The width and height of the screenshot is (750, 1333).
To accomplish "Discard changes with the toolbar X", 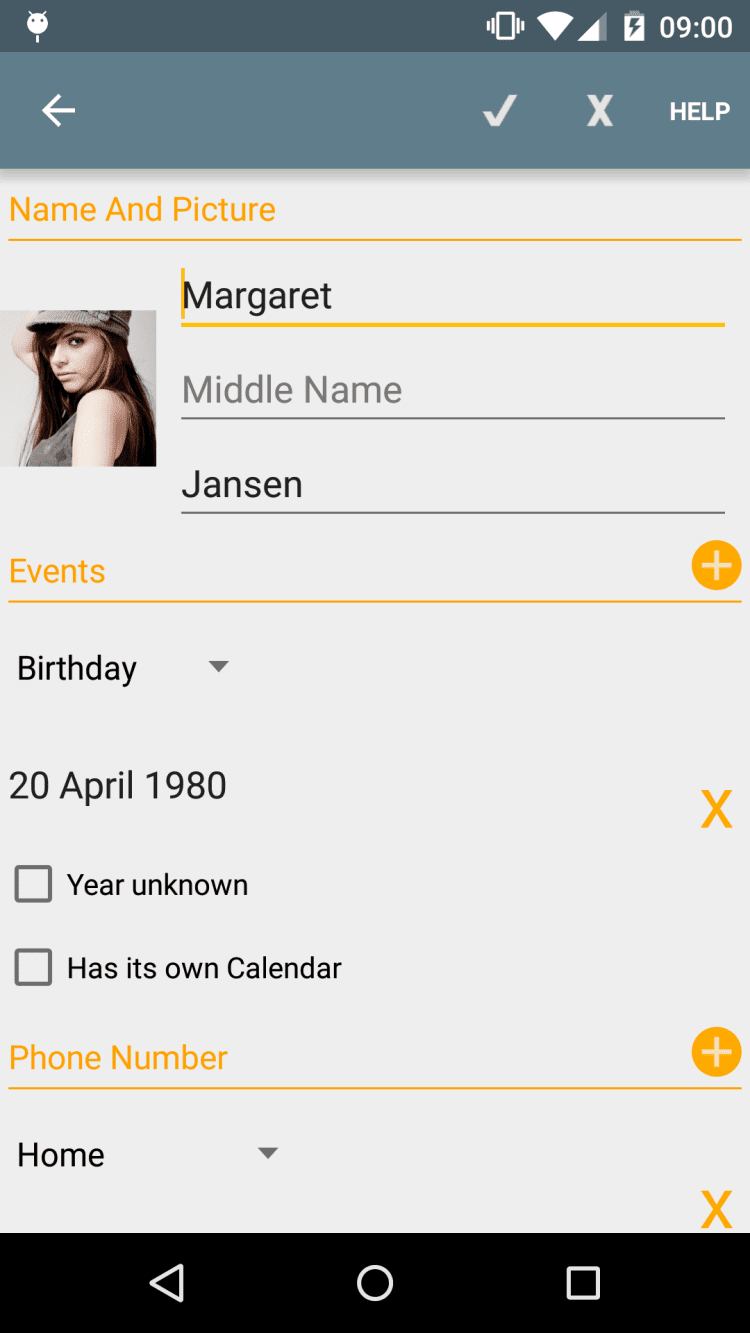I will pyautogui.click(x=599, y=111).
